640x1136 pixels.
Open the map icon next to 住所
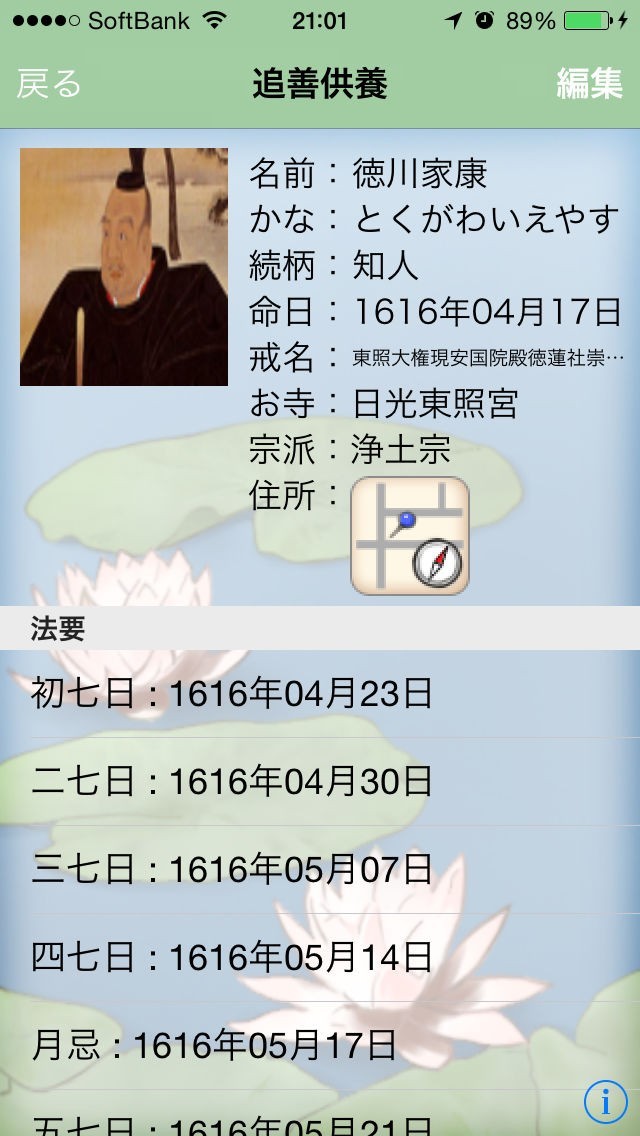410,536
